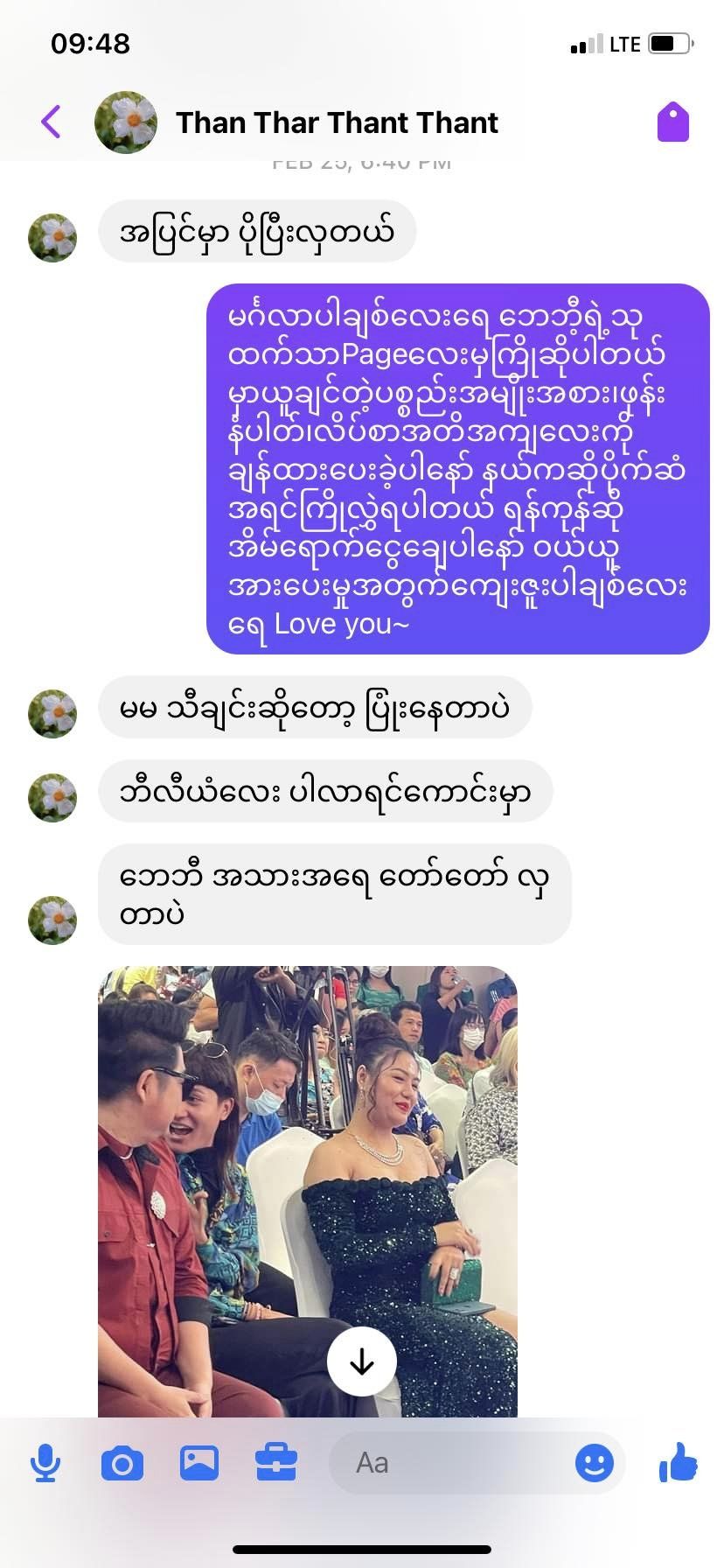The image size is (724, 1568).
Task: Record a voice message
Action: click(x=45, y=1463)
